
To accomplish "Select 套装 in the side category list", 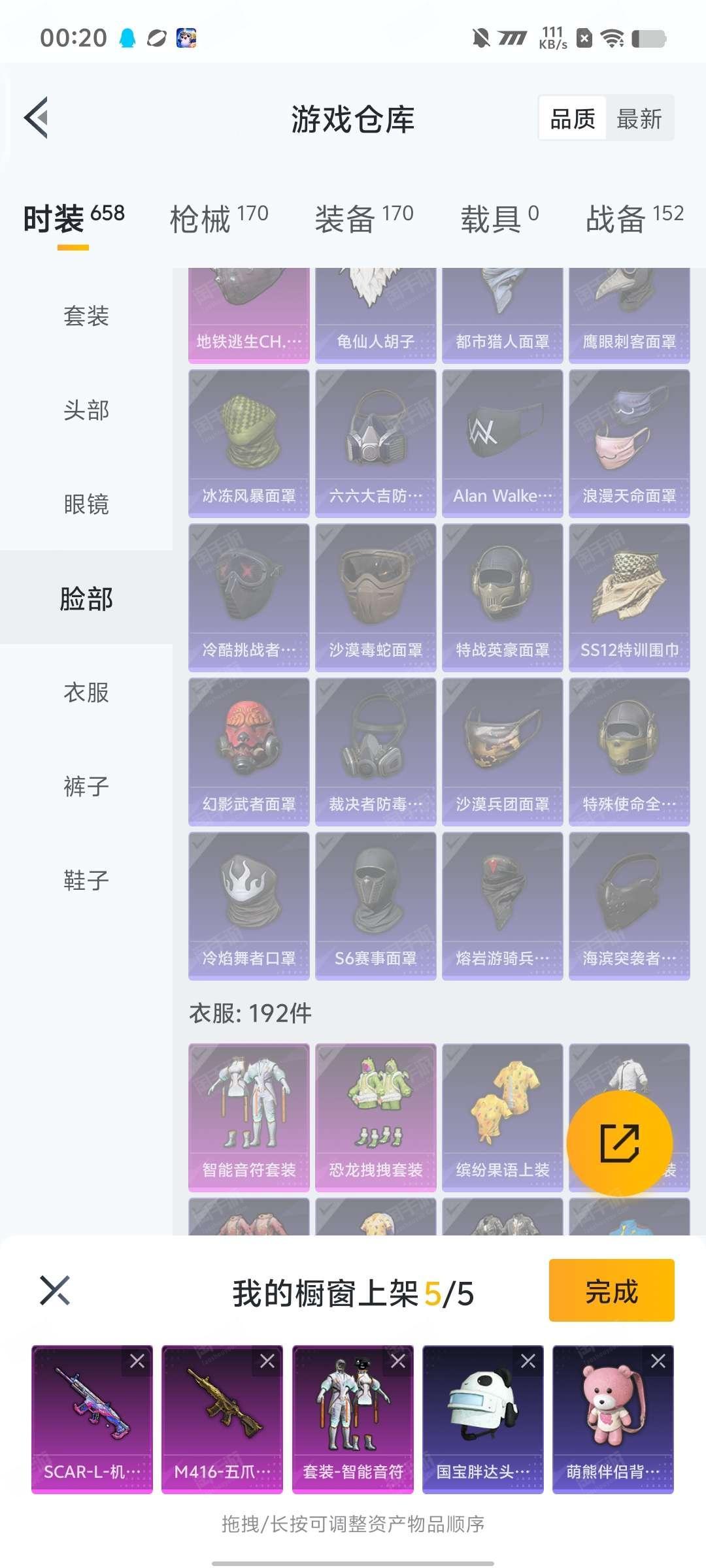I will coord(86,316).
